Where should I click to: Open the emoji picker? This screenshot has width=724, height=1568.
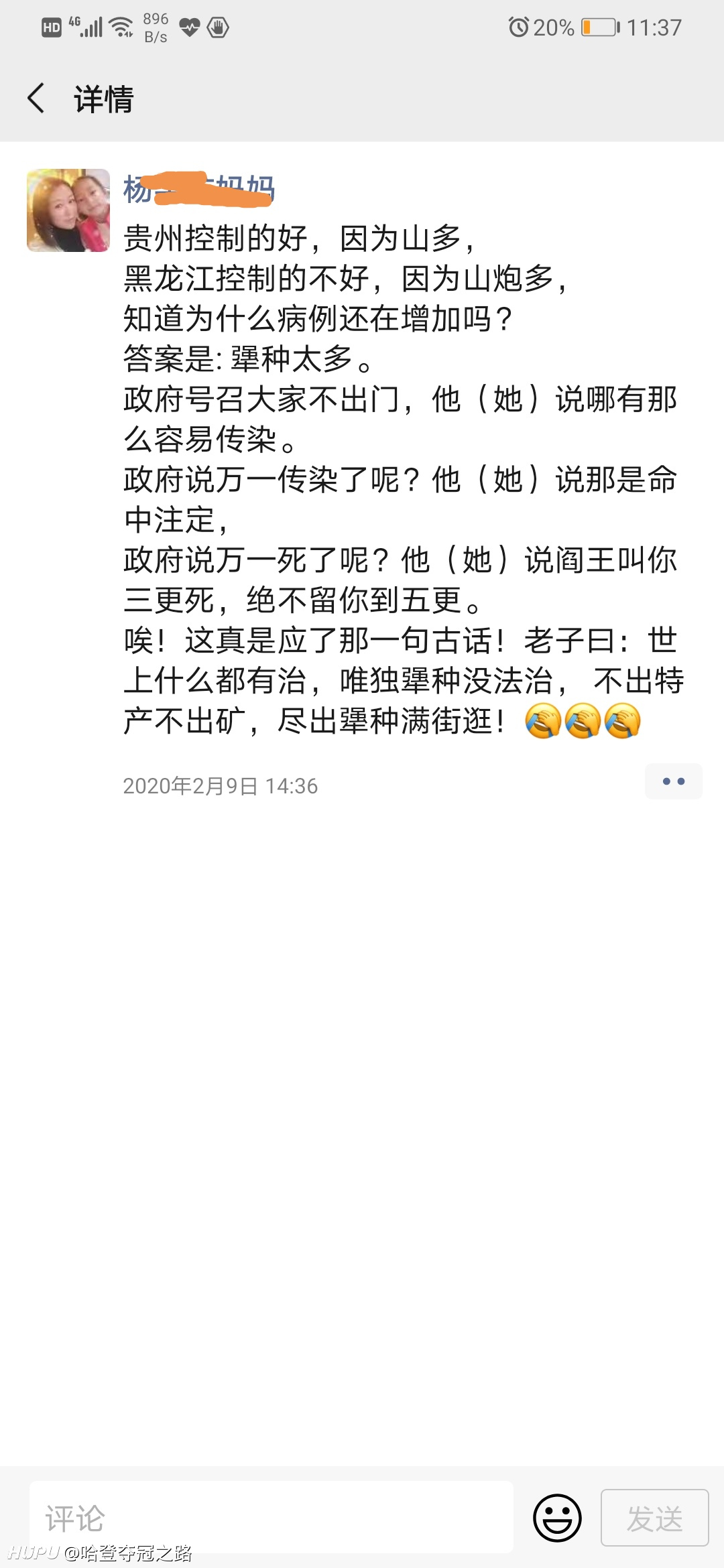coord(557,1518)
